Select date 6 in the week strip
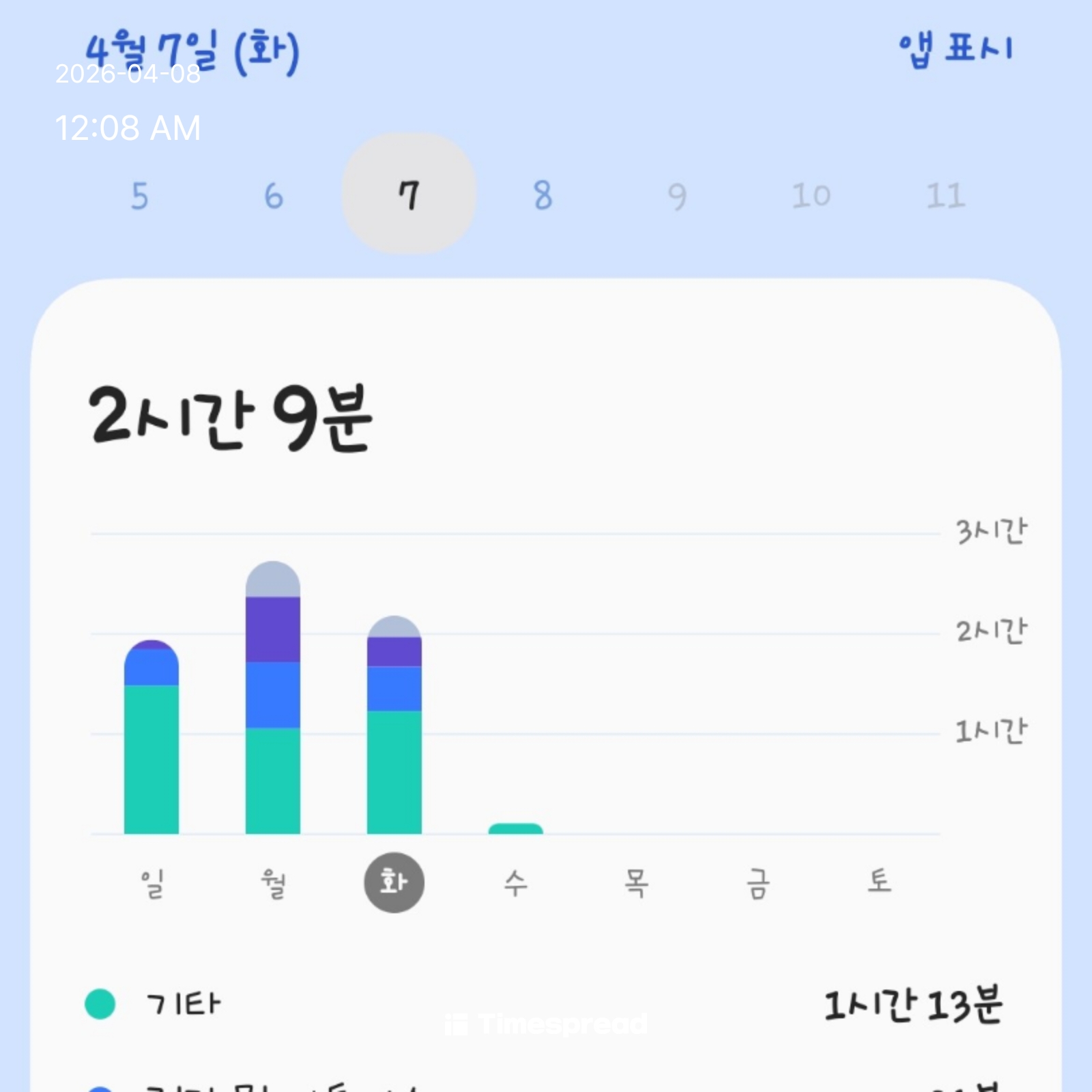Image resolution: width=1092 pixels, height=1092 pixels. pyautogui.click(x=274, y=196)
